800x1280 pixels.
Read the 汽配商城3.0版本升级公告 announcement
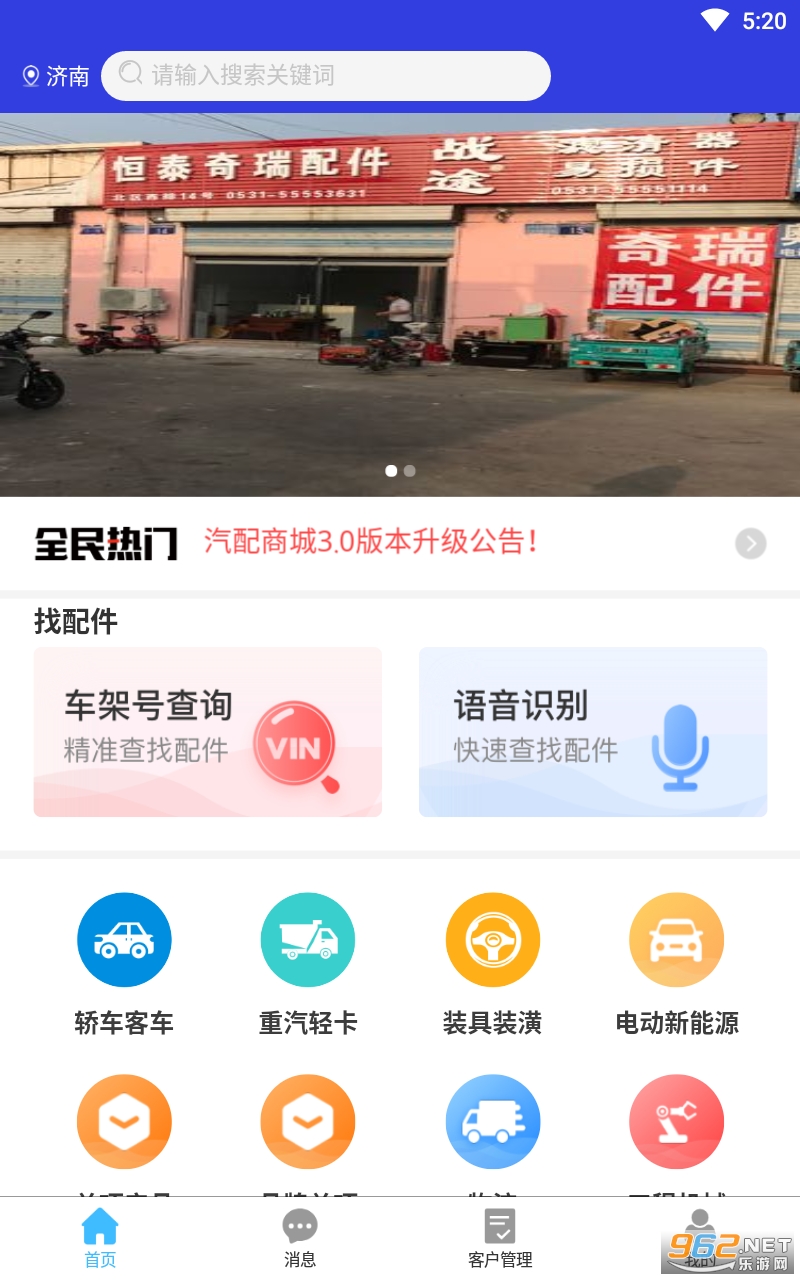tap(370, 543)
